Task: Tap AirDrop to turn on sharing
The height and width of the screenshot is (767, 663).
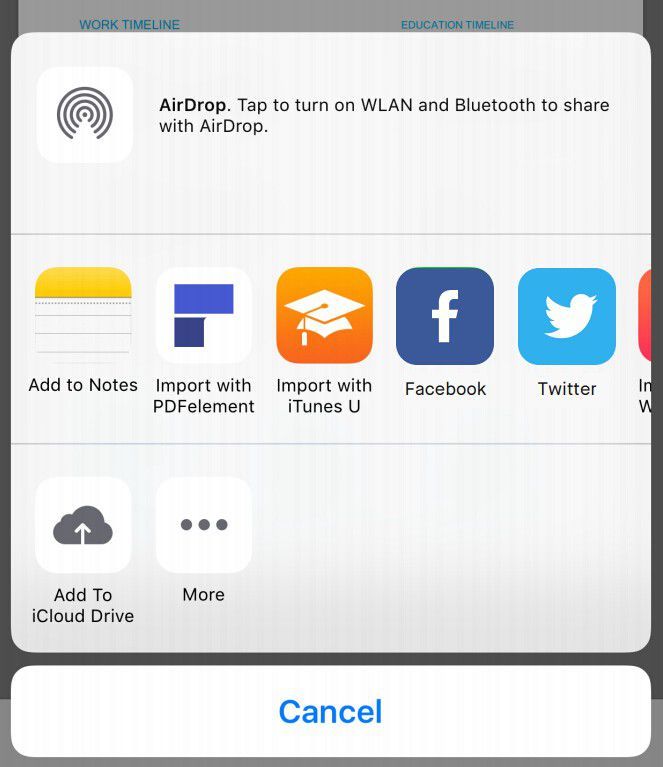Action: [x=85, y=115]
